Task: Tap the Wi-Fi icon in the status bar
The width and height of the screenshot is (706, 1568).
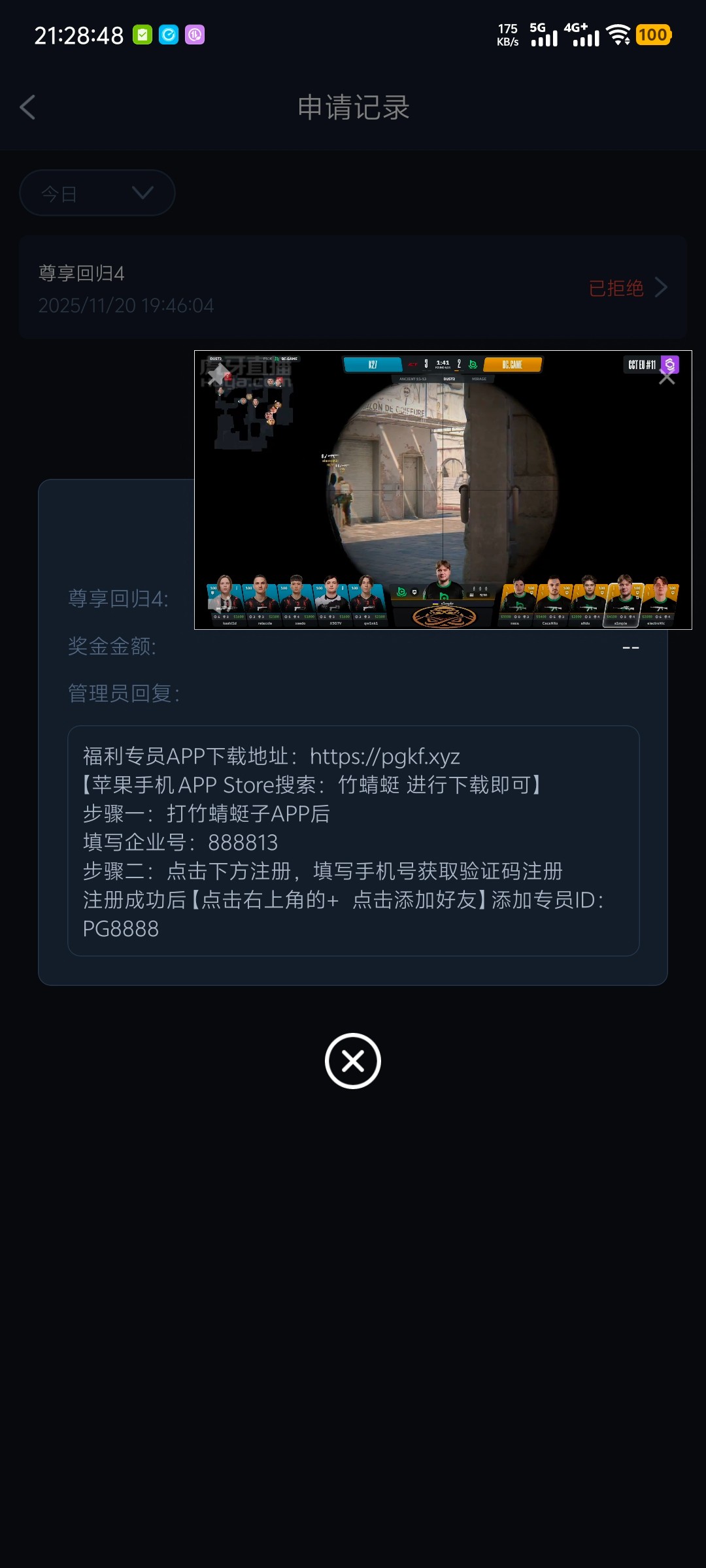Action: point(618,36)
